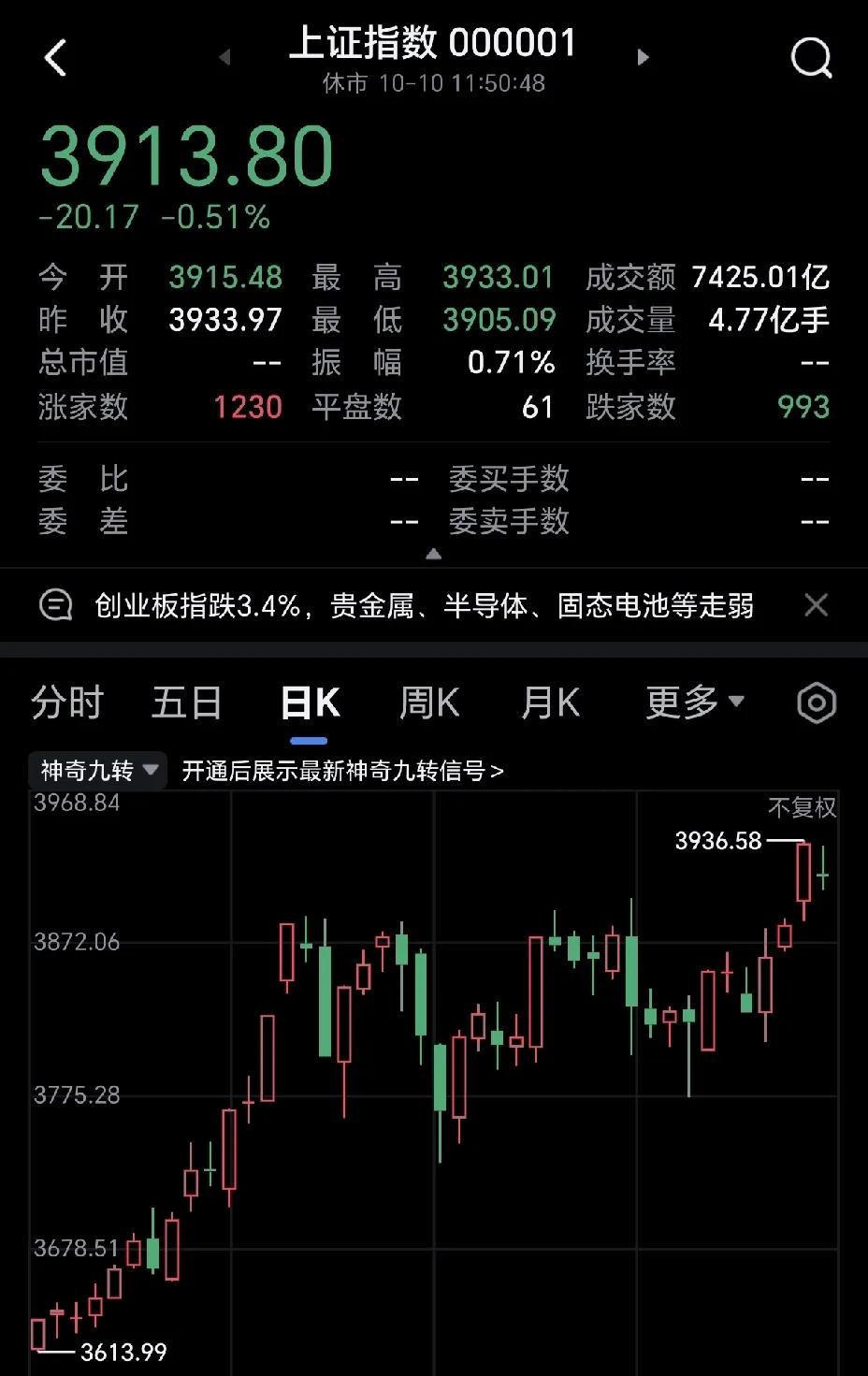Collapse the quote details panel arrow
868x1376 pixels.
tap(433, 555)
